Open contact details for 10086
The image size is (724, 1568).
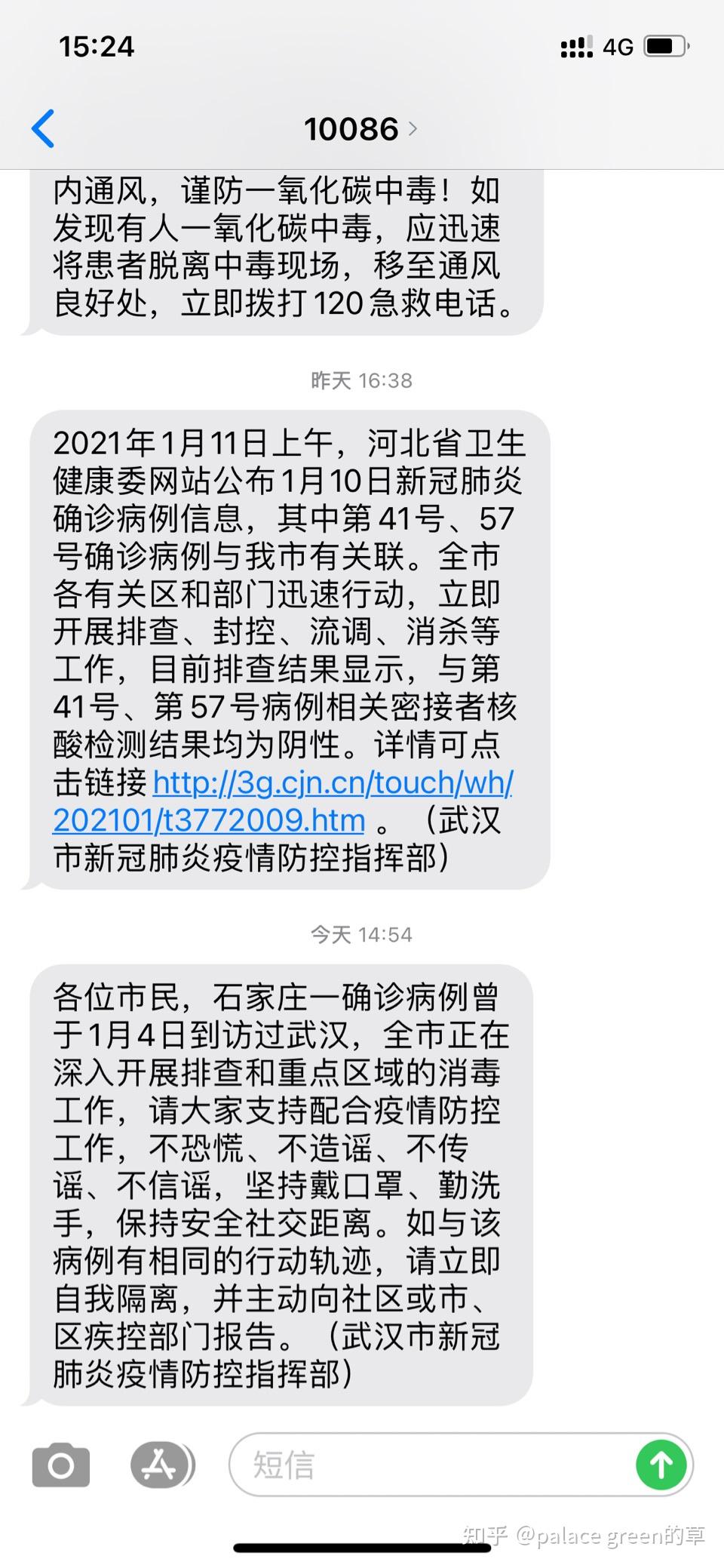coord(360,129)
